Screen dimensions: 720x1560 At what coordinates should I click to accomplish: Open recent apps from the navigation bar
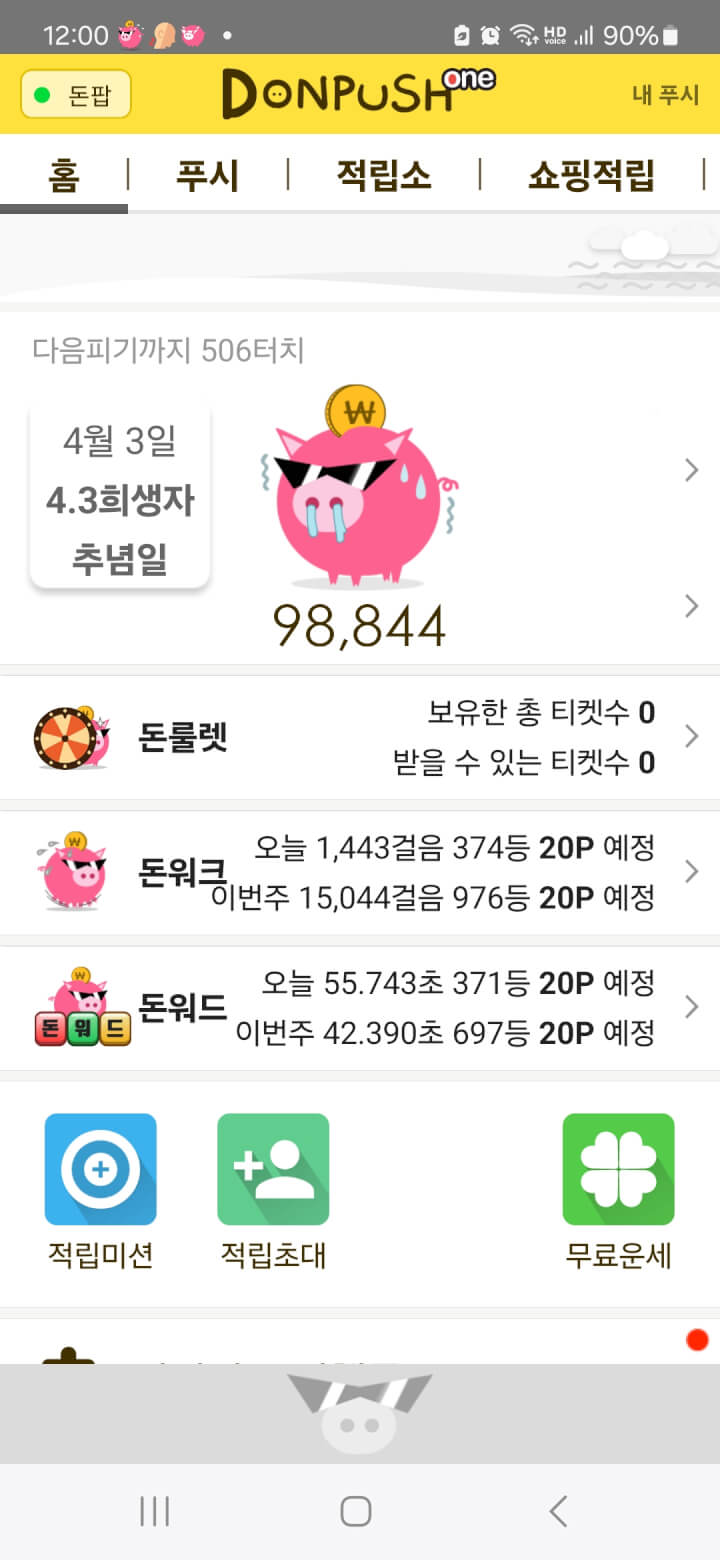coord(154,1511)
